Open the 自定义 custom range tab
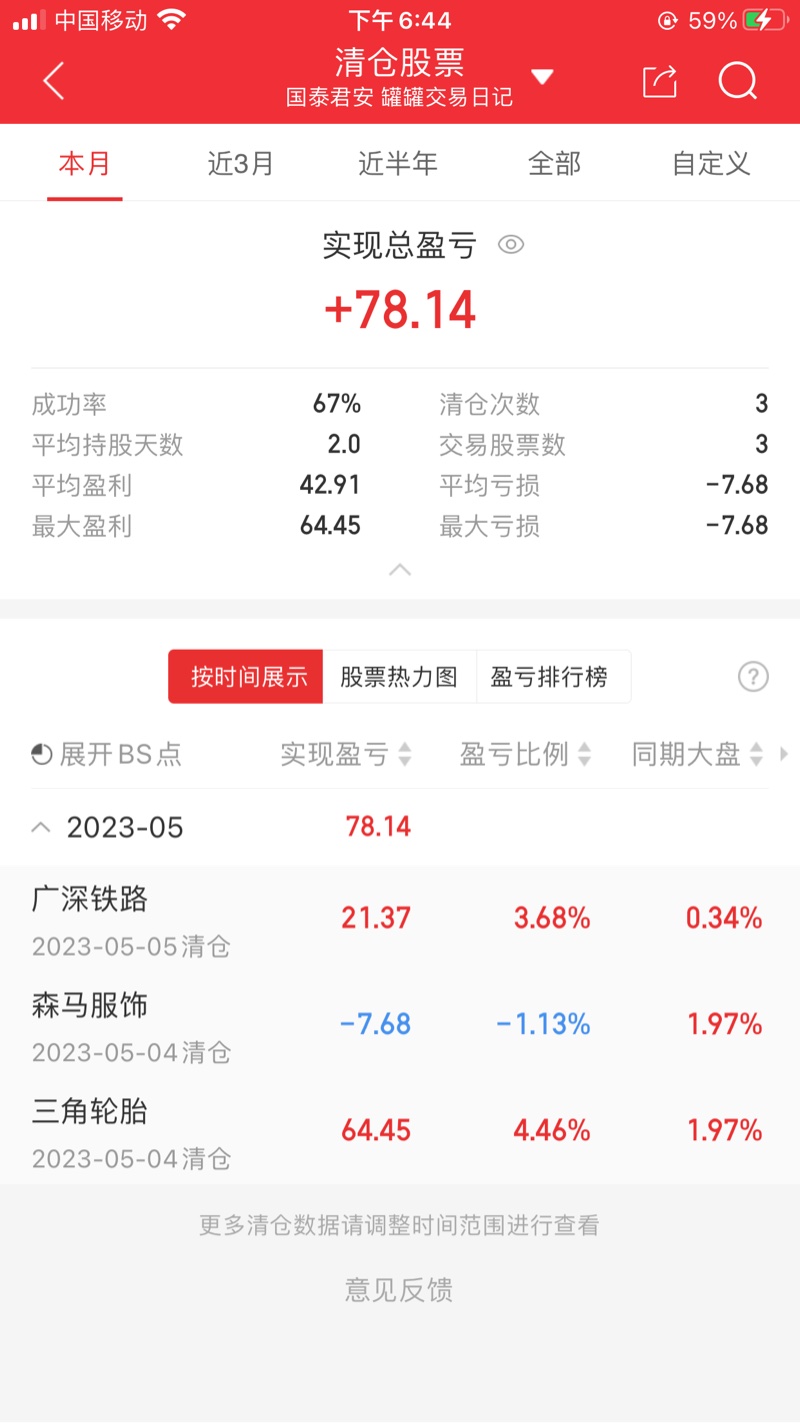This screenshot has width=800, height=1423. pos(711,163)
